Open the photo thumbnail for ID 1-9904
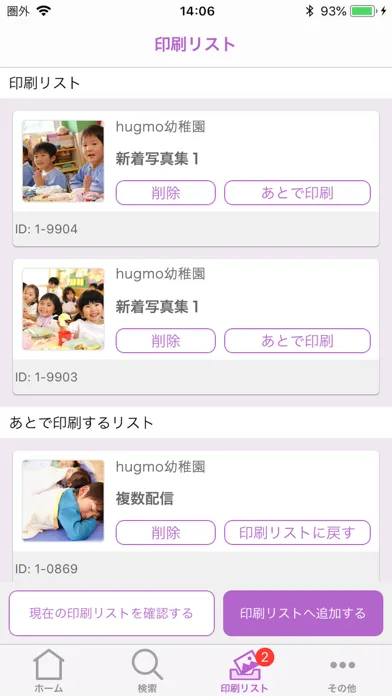Image resolution: width=392 pixels, height=696 pixels. pos(63,161)
